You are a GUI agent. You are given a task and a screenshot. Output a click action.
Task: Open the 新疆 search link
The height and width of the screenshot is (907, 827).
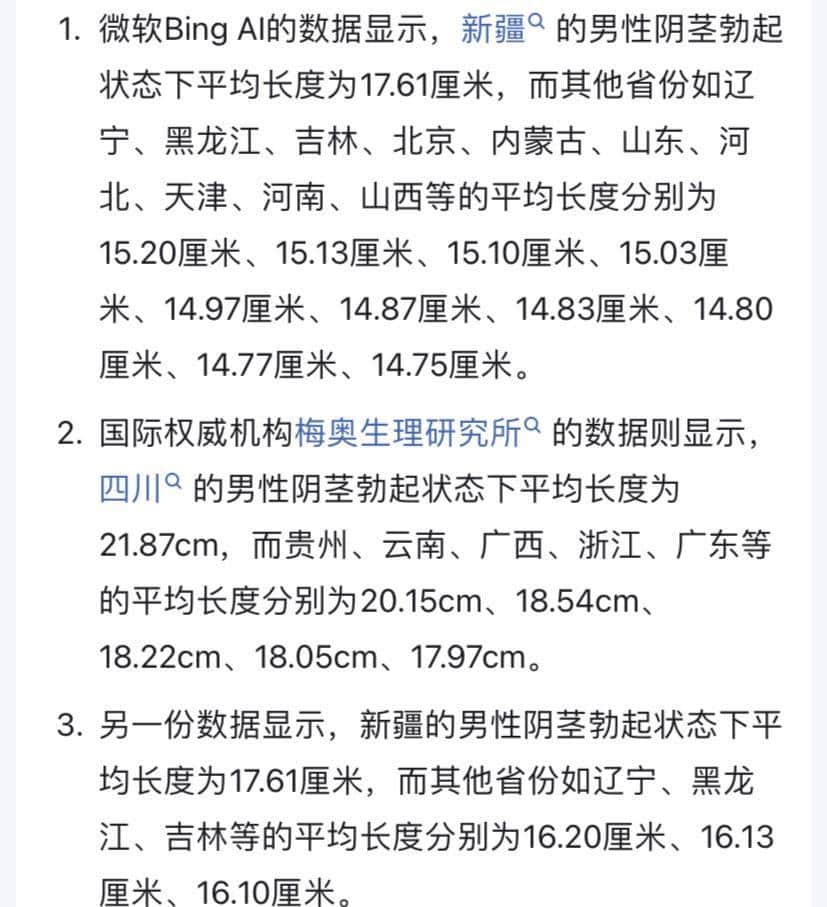(502, 28)
